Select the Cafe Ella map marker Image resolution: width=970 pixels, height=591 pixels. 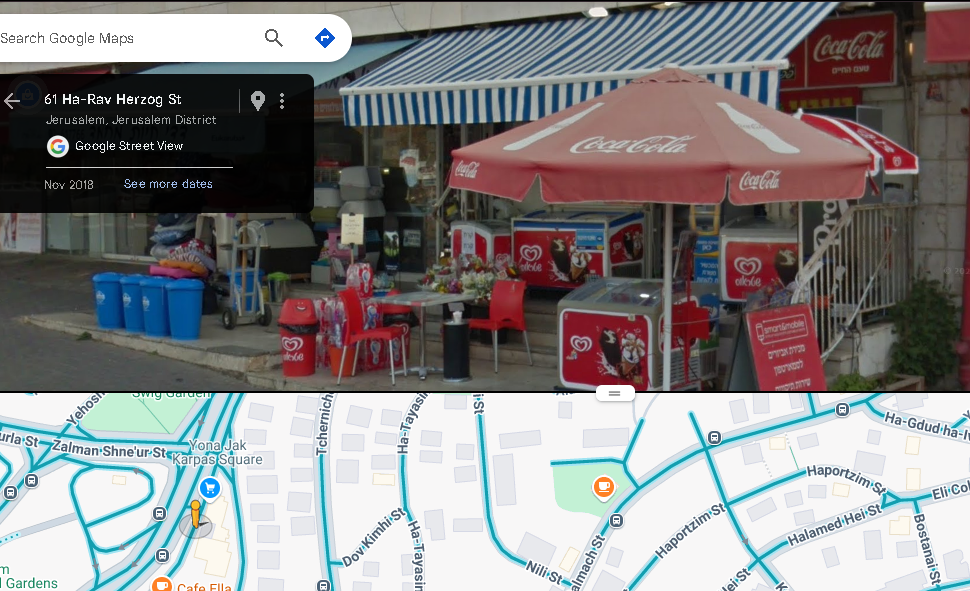161,585
